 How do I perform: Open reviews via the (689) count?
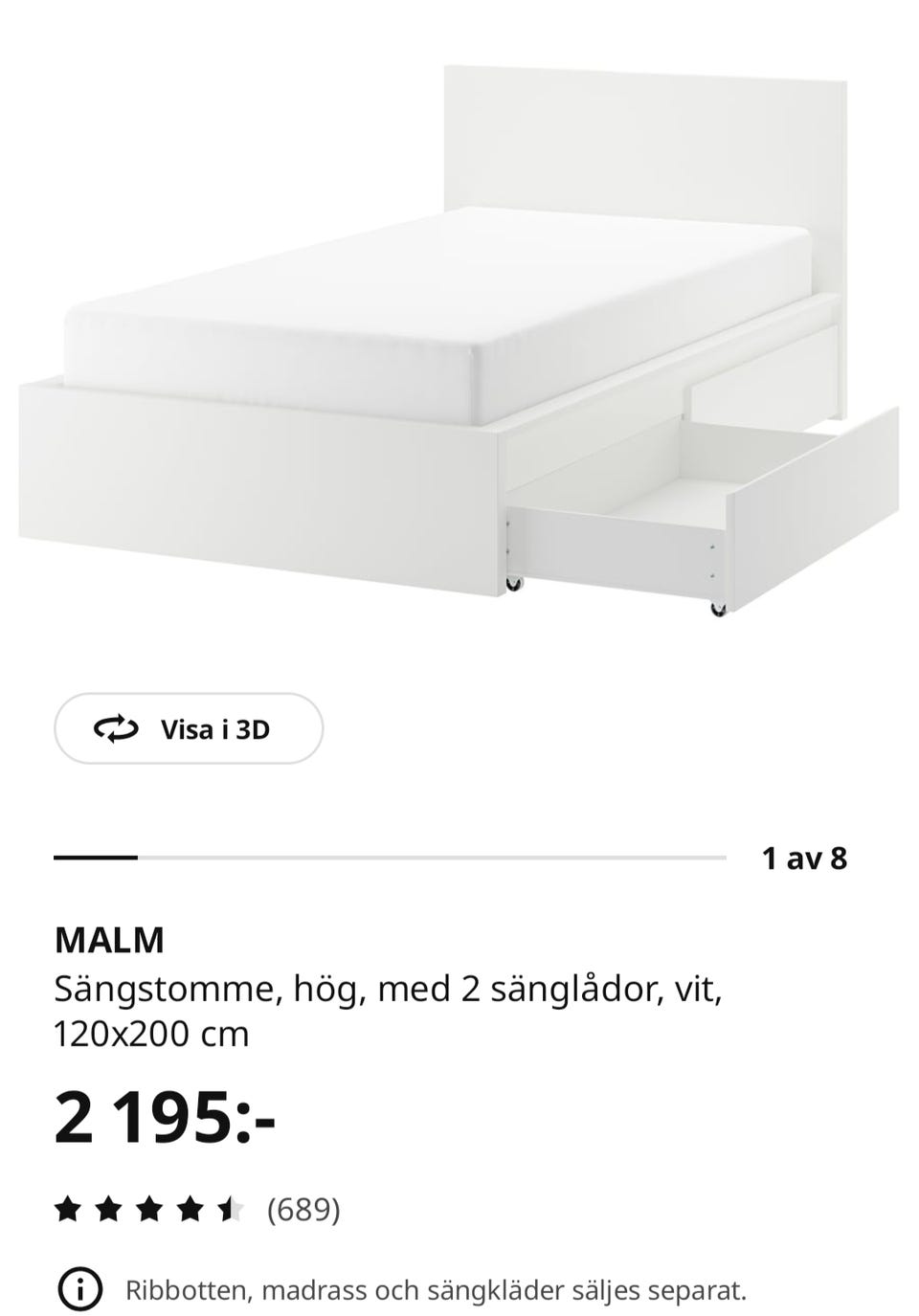coord(304,1210)
